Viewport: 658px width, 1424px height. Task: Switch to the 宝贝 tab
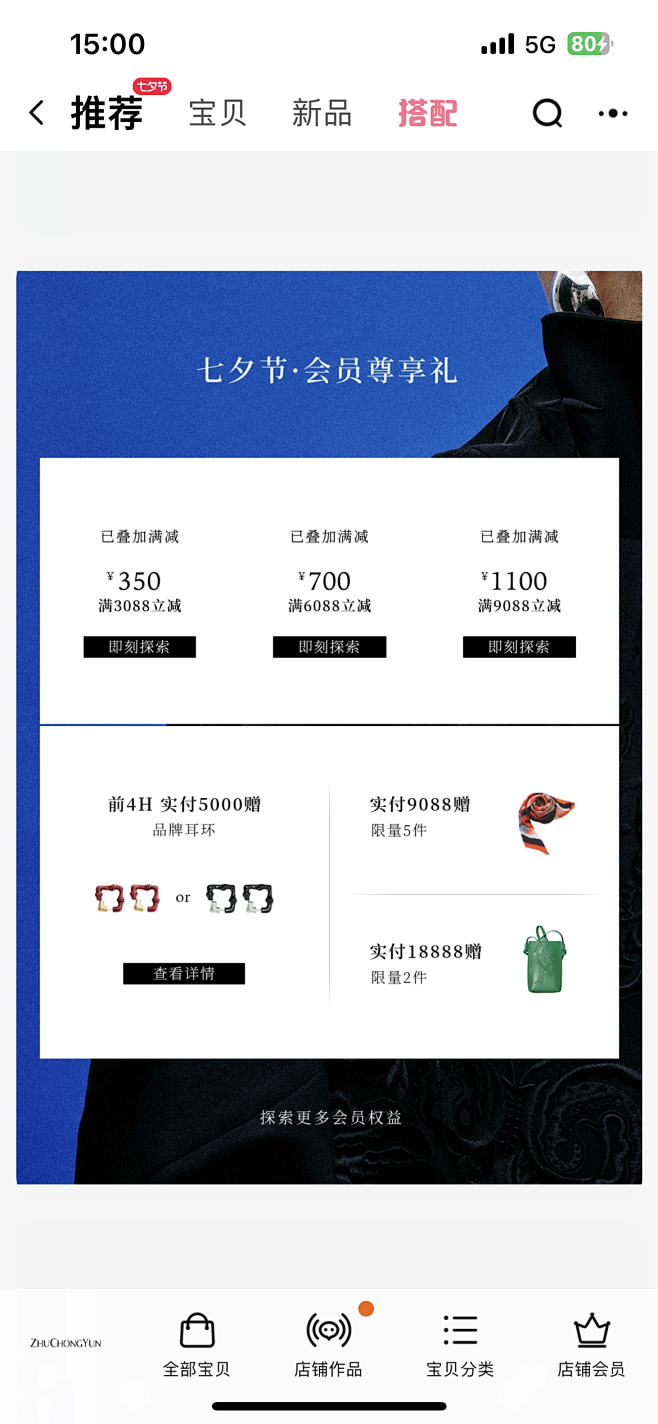[218, 113]
